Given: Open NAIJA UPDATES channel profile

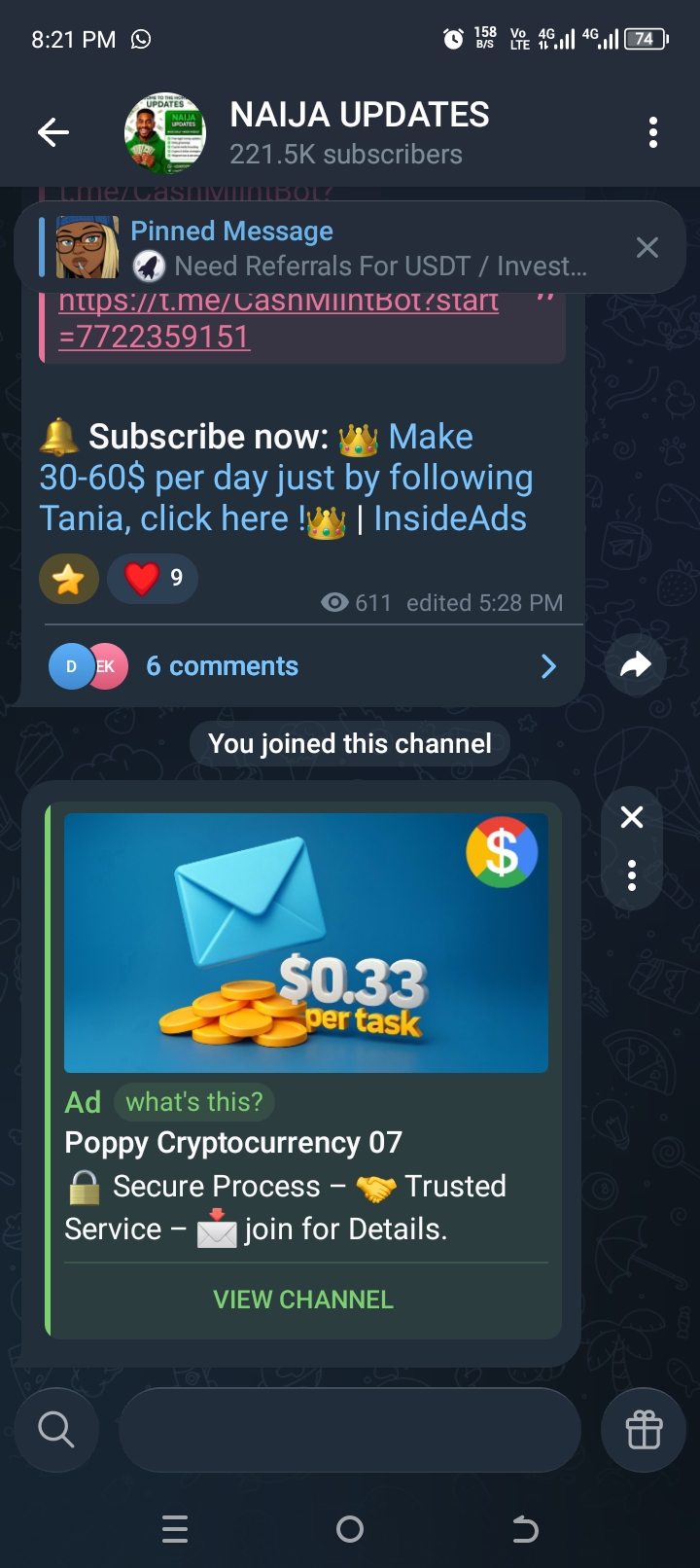Looking at the screenshot, I should (x=359, y=132).
